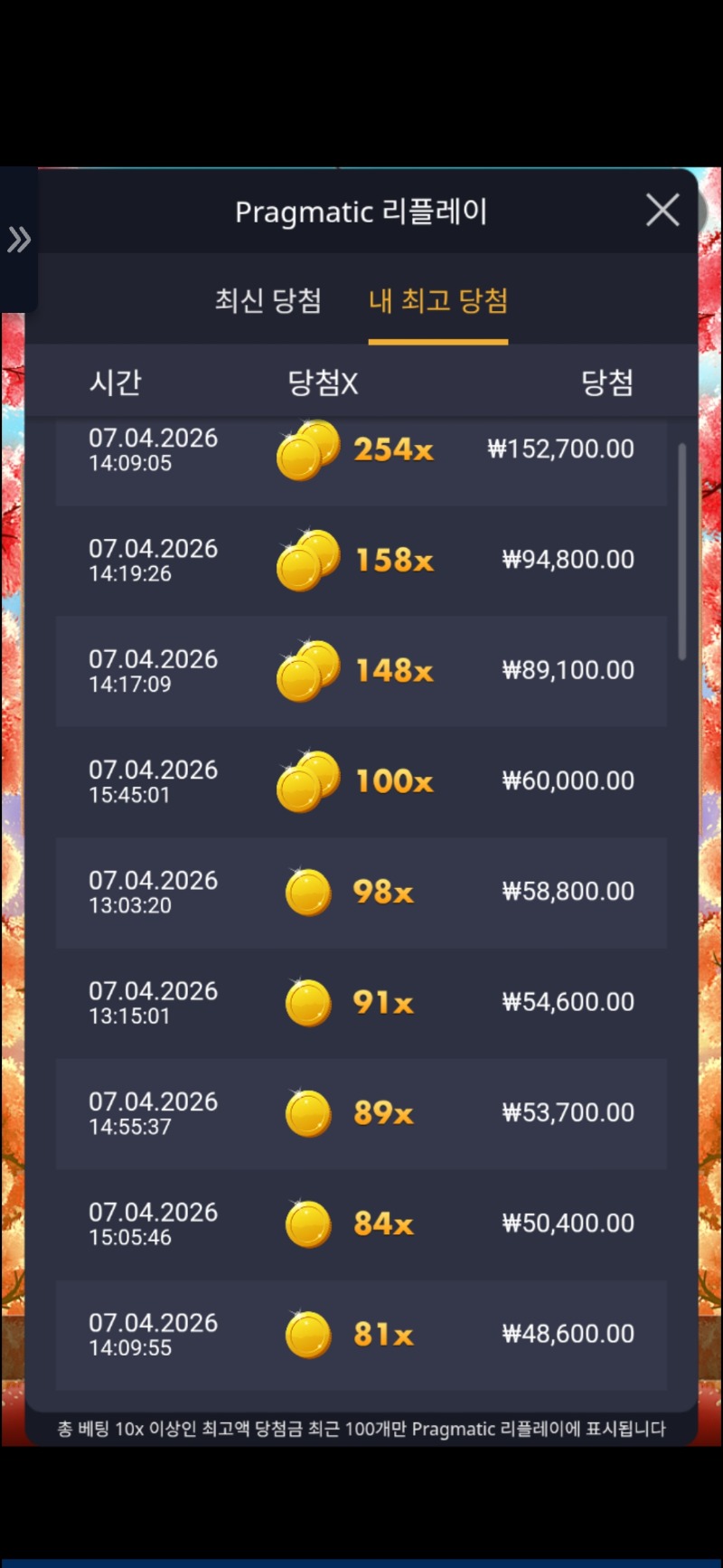This screenshot has width=723, height=1568.
Task: Open the 98x win replay row
Action: click(x=361, y=892)
